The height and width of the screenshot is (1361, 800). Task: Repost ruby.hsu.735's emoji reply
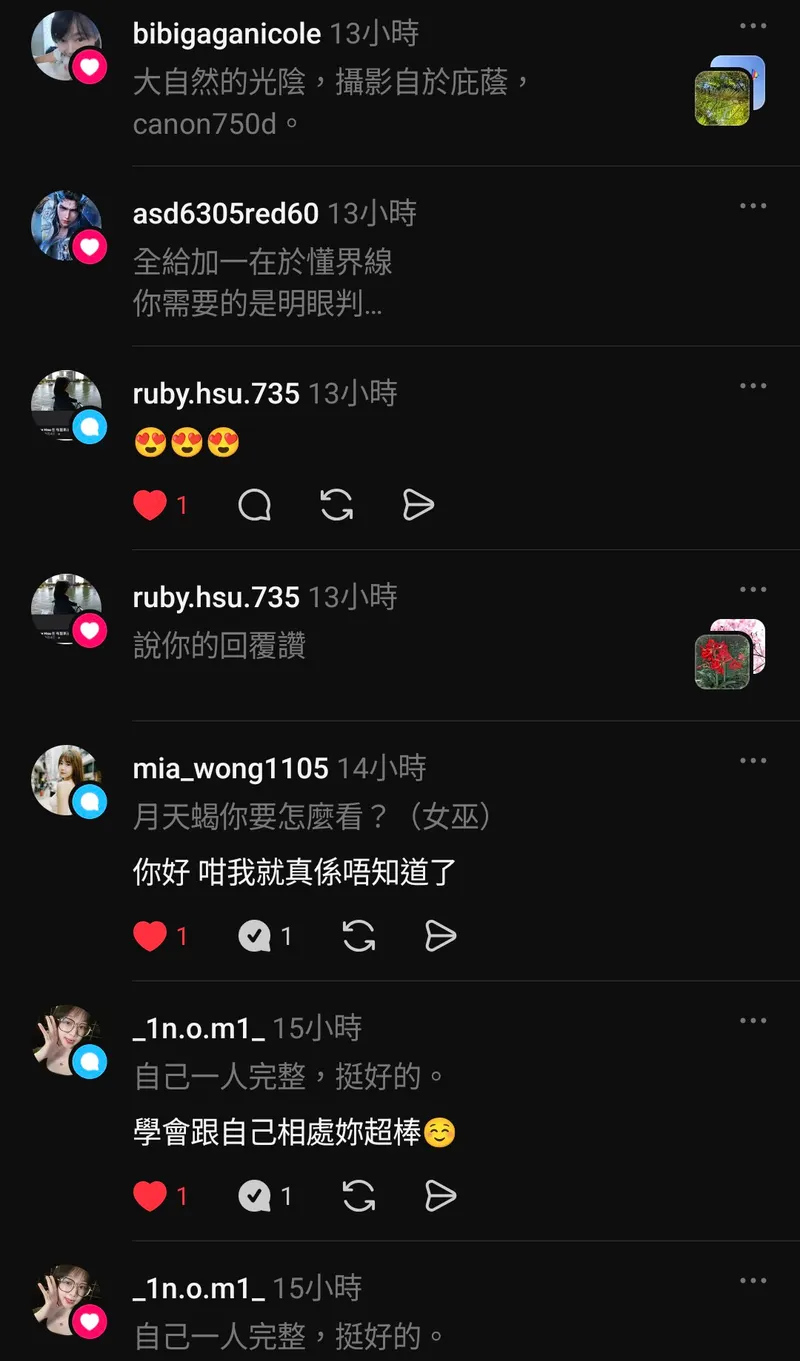(x=337, y=505)
